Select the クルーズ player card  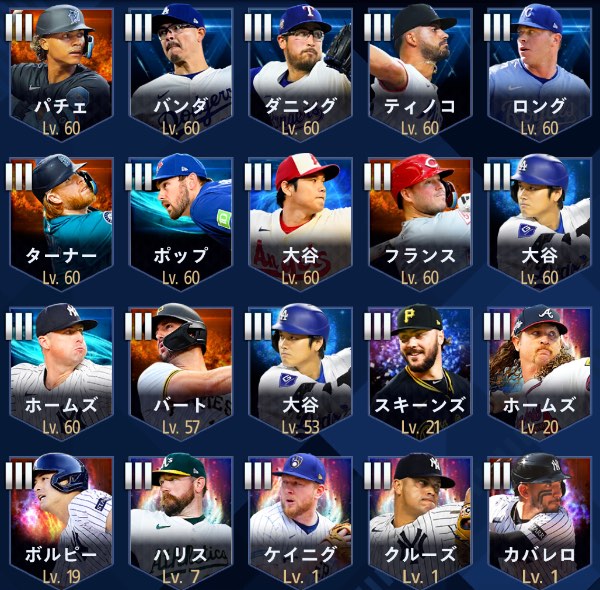click(x=420, y=520)
